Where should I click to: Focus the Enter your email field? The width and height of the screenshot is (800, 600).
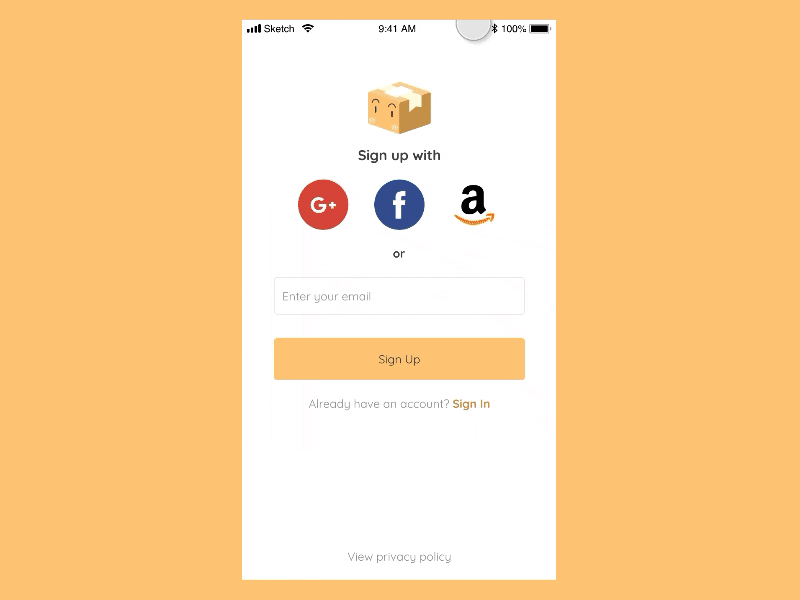click(x=399, y=296)
